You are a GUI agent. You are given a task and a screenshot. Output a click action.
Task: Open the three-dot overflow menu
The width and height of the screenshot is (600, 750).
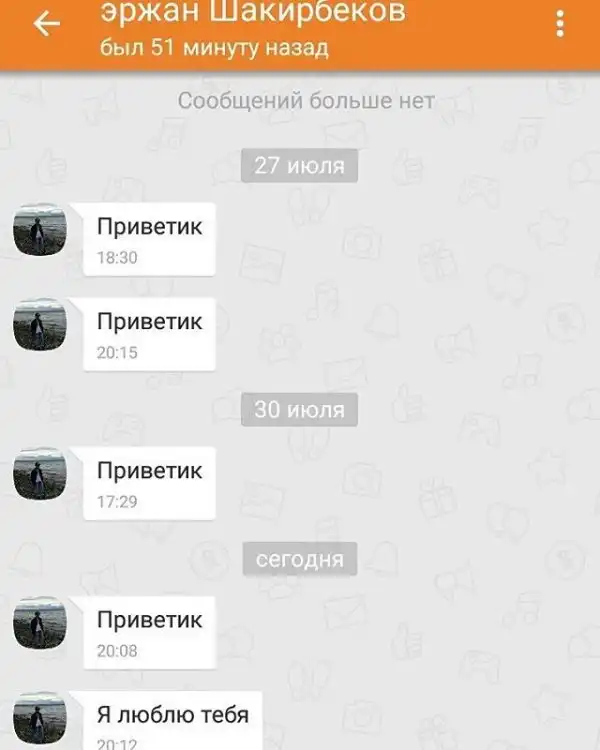[x=559, y=25]
